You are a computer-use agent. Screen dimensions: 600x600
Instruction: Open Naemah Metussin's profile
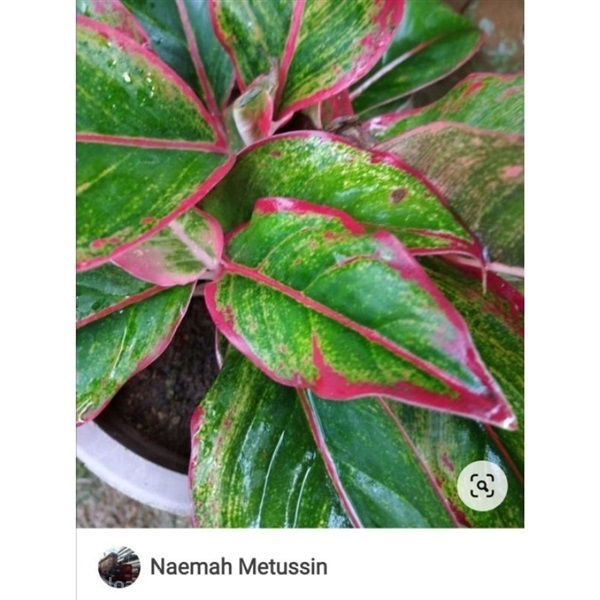pyautogui.click(x=238, y=567)
